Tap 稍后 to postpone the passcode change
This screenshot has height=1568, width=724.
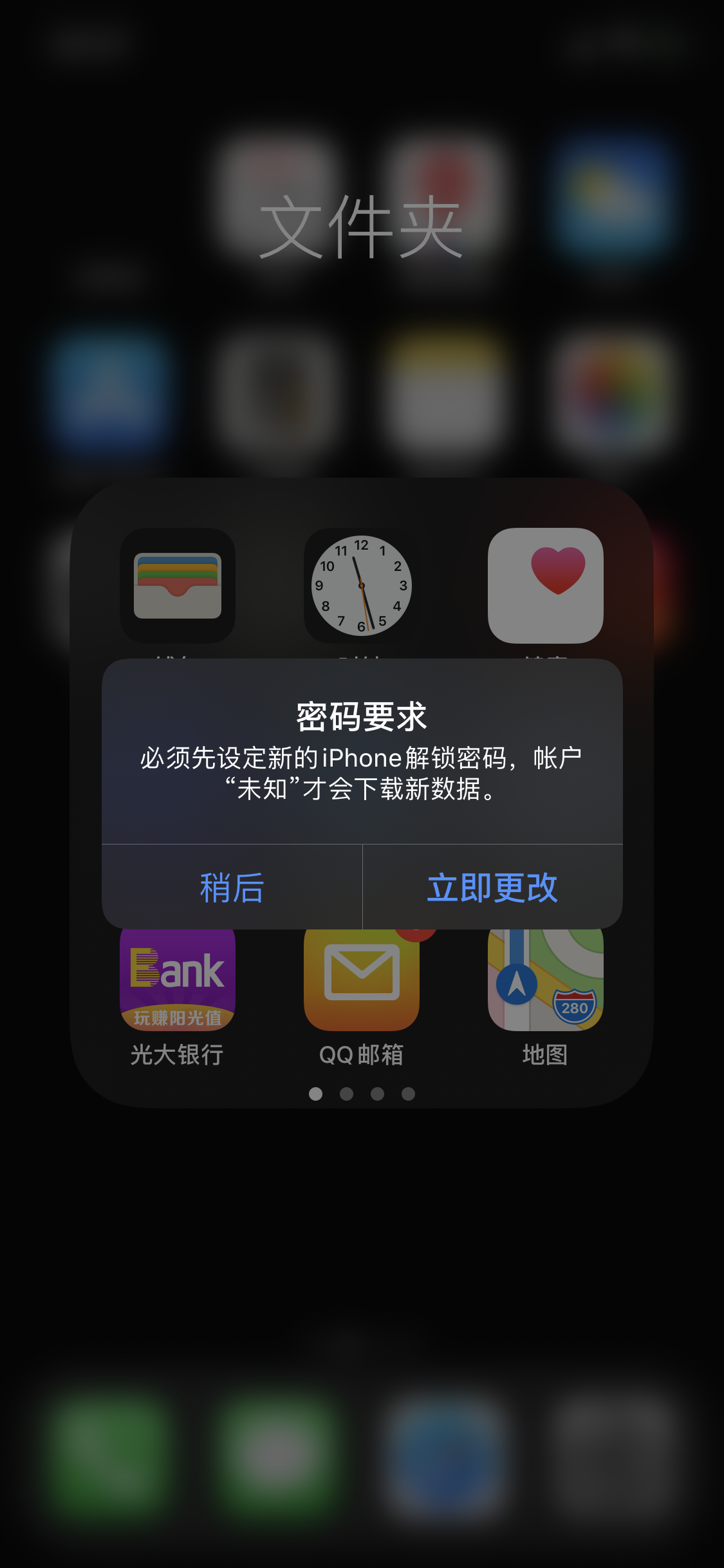232,887
